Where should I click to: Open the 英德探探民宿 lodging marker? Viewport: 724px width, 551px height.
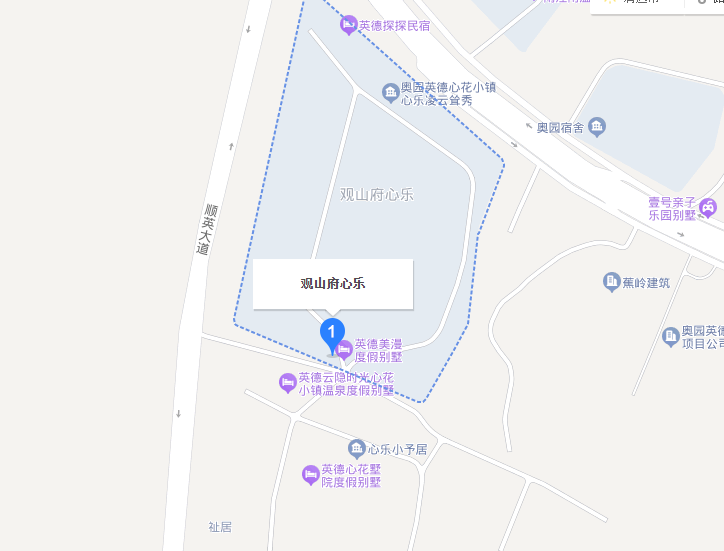(349, 25)
